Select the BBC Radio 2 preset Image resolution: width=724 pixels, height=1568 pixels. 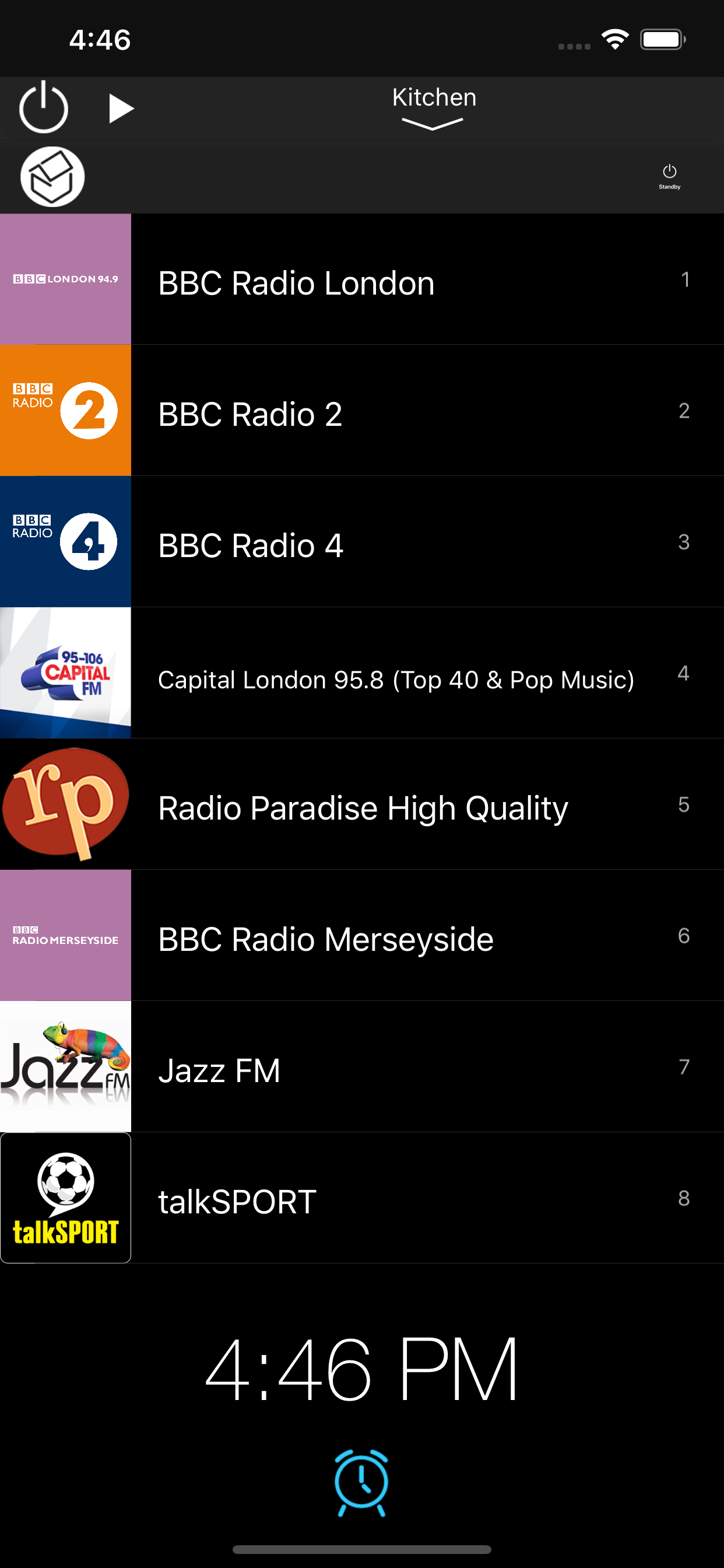click(362, 410)
